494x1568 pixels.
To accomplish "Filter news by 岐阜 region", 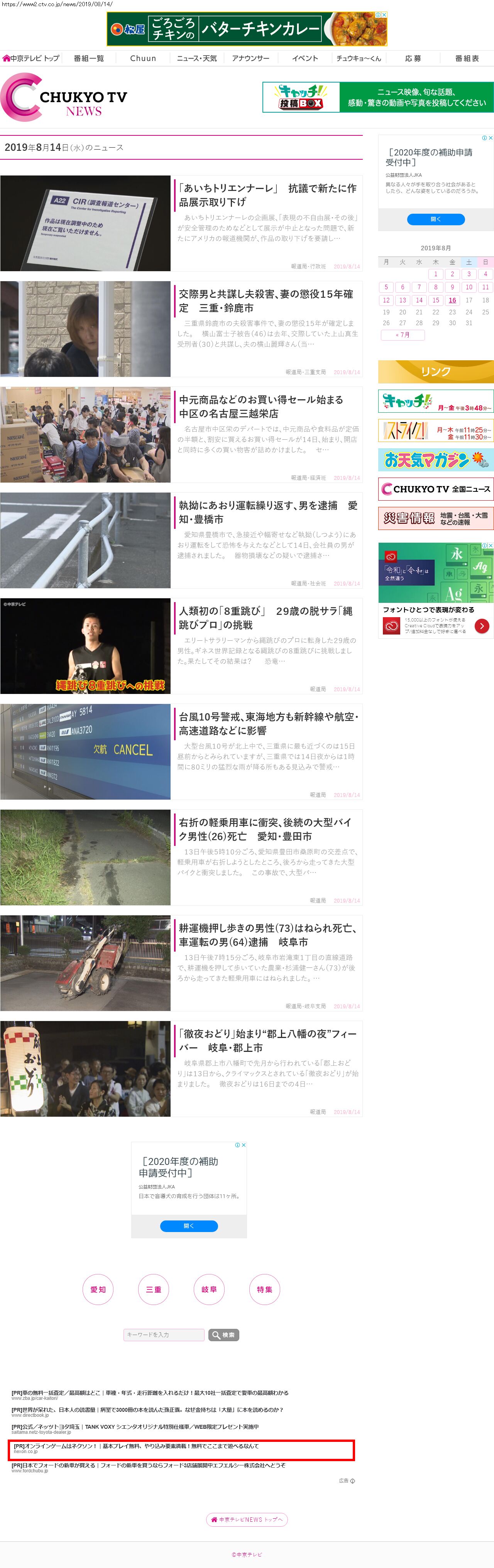I will click(x=209, y=1289).
